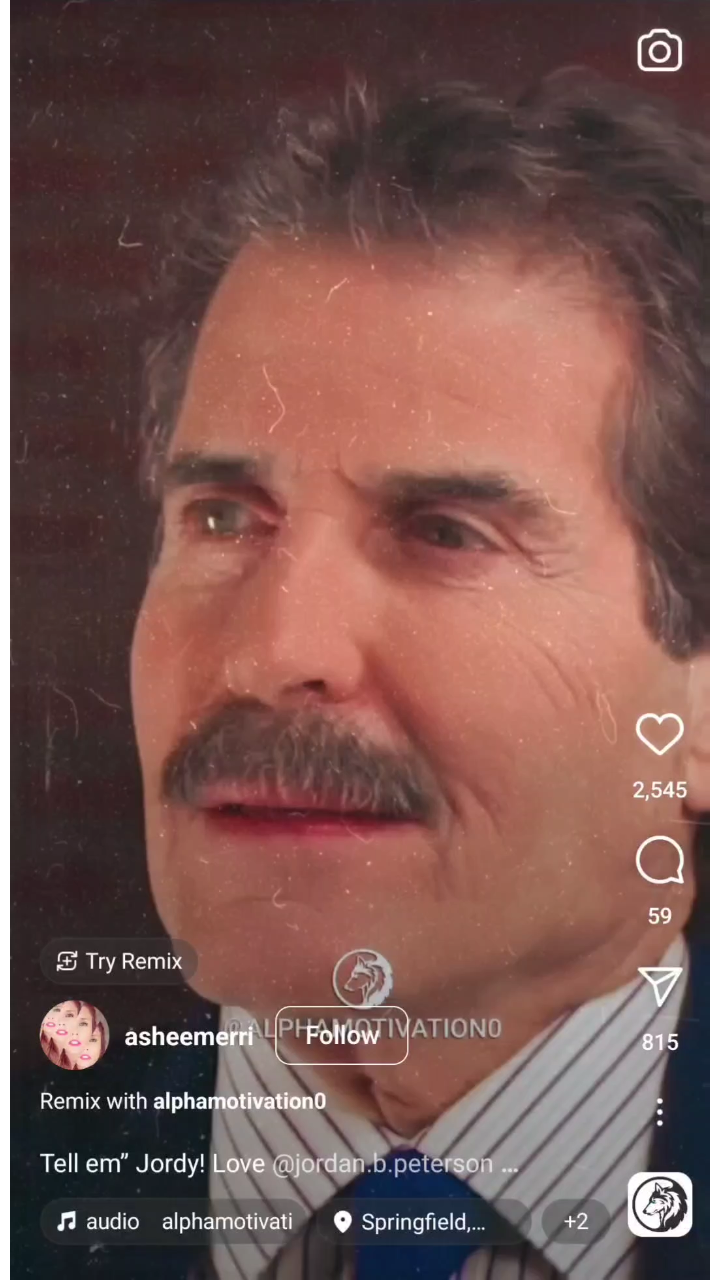Open the comments on this reel
Viewport: 720px width, 1280px height.
pyautogui.click(x=660, y=861)
